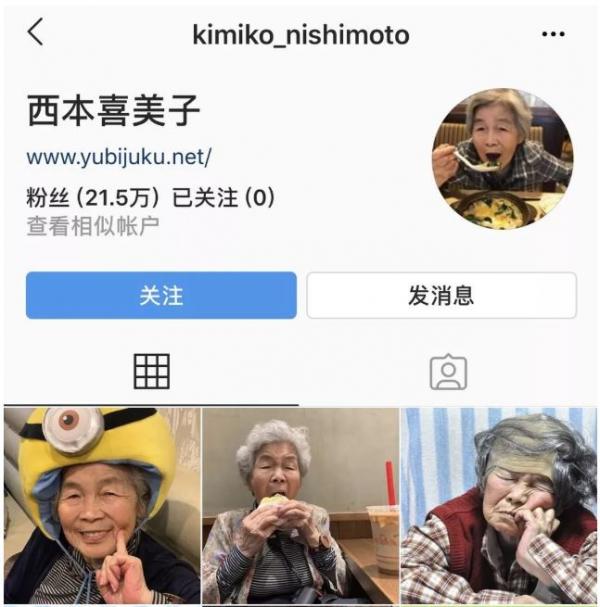Open the 已关注 following list
Image resolution: width=600 pixels, height=607 pixels.
(224, 197)
